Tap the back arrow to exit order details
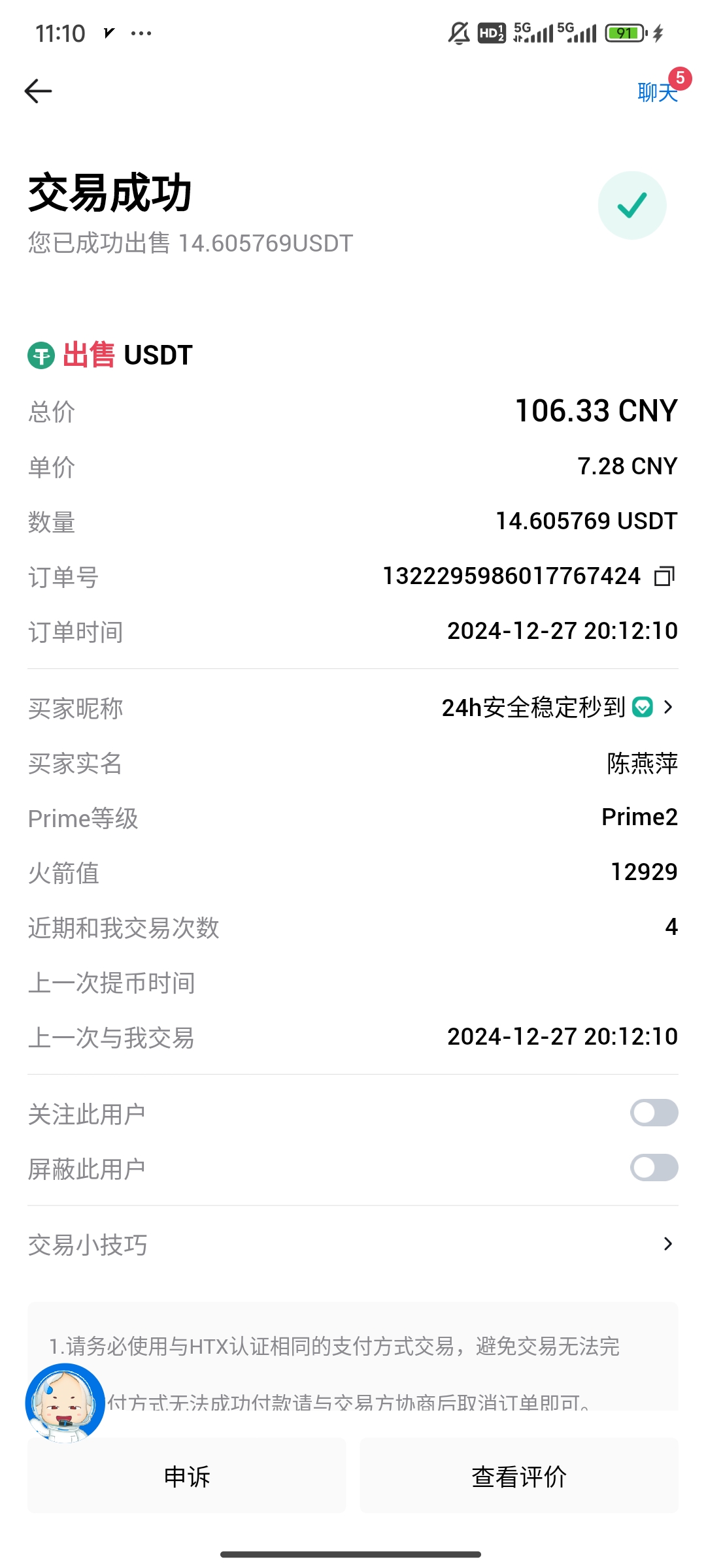706x1568 pixels. click(x=37, y=91)
